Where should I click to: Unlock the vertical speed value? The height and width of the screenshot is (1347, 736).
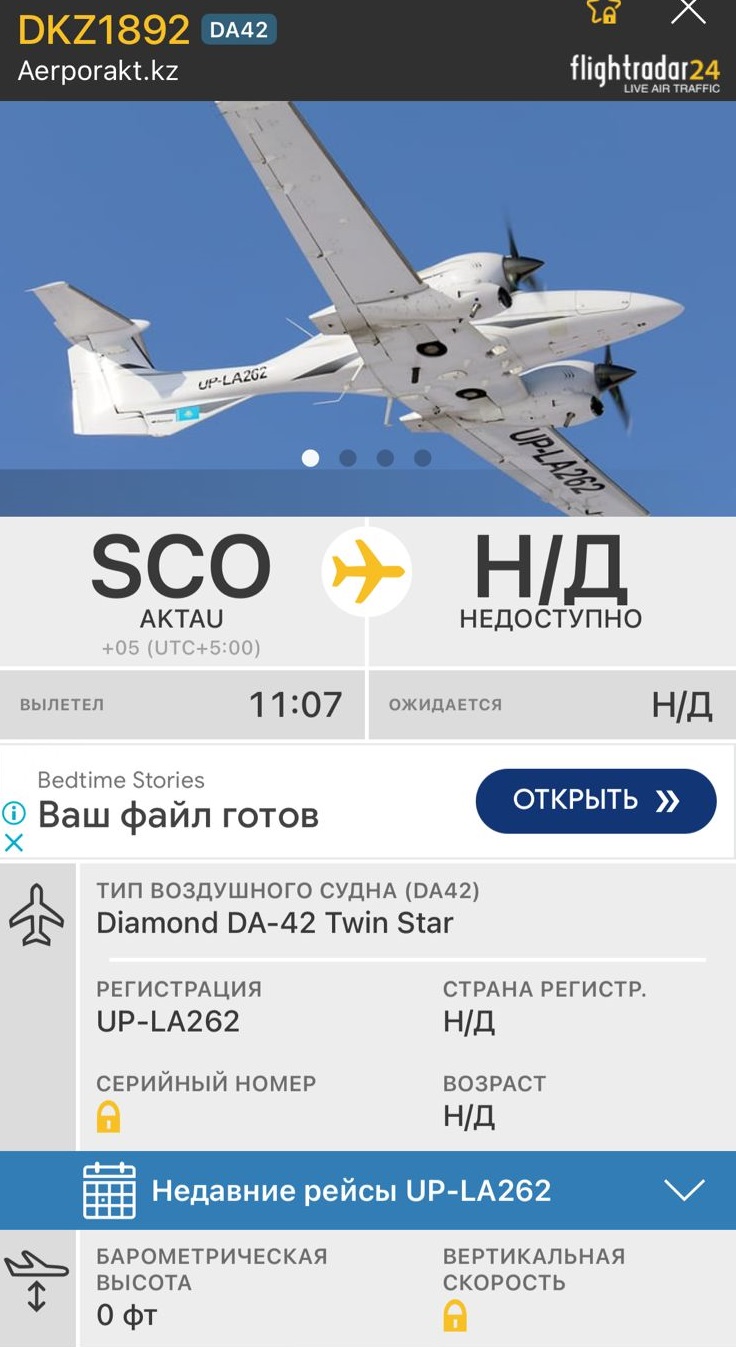pos(455,1316)
